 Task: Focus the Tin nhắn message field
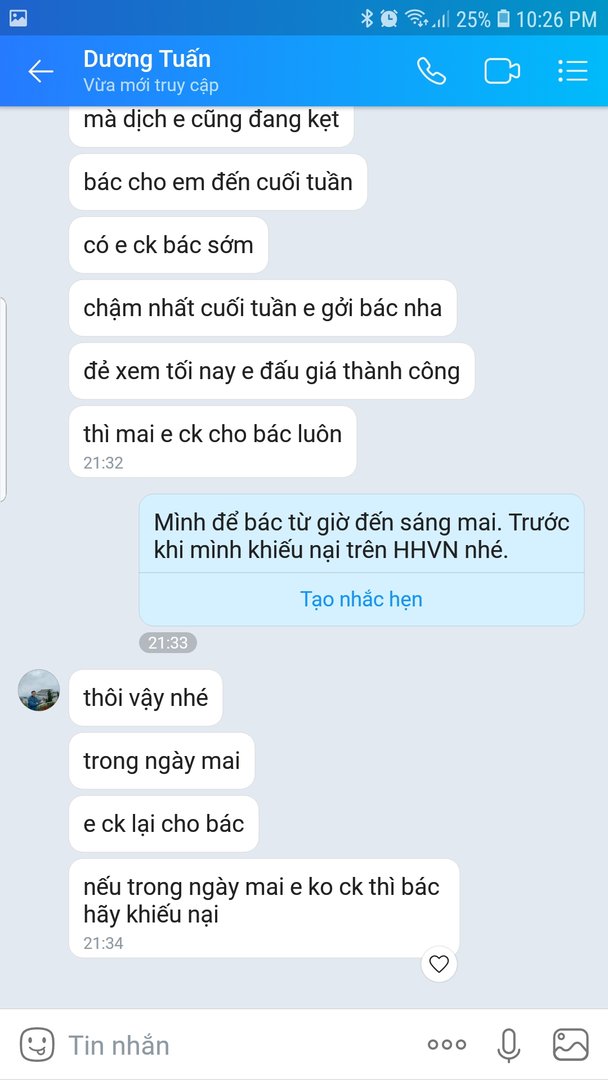point(230,1045)
